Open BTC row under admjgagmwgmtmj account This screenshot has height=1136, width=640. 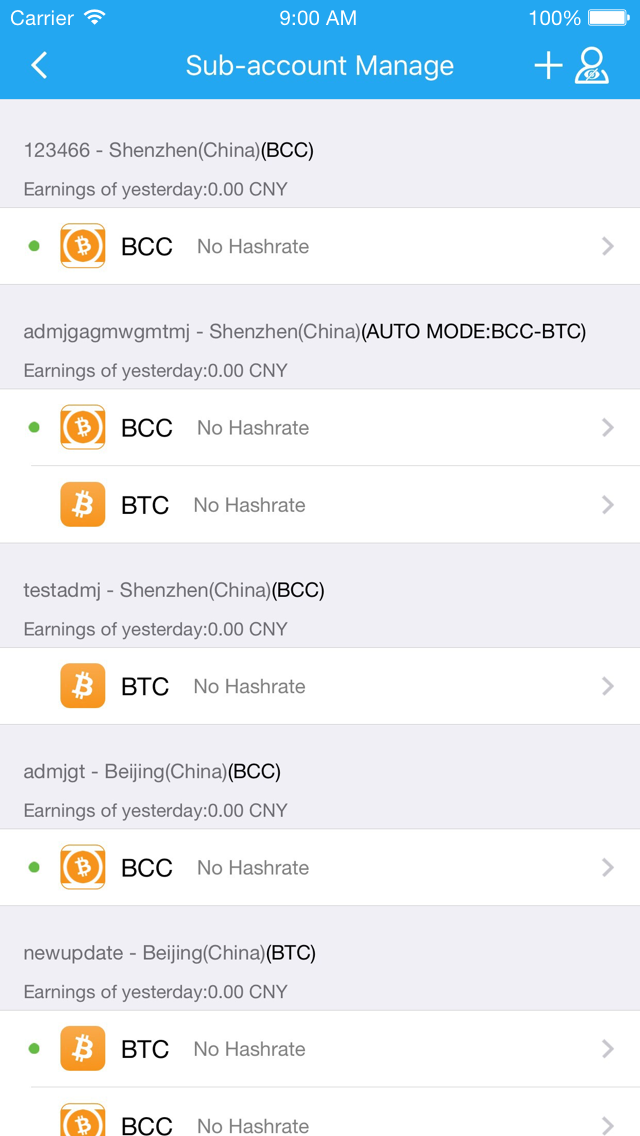coord(320,505)
